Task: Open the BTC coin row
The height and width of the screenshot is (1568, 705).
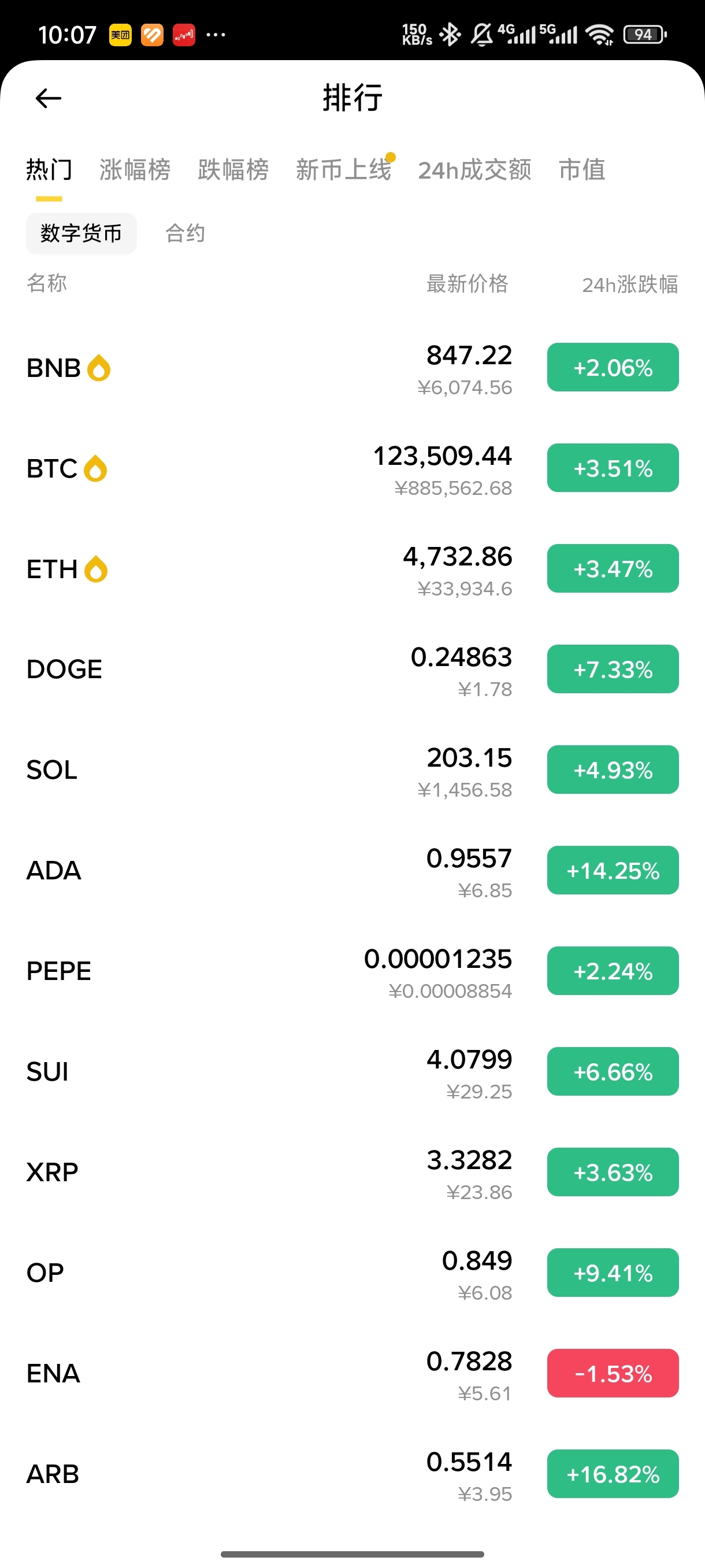Action: 353,468
